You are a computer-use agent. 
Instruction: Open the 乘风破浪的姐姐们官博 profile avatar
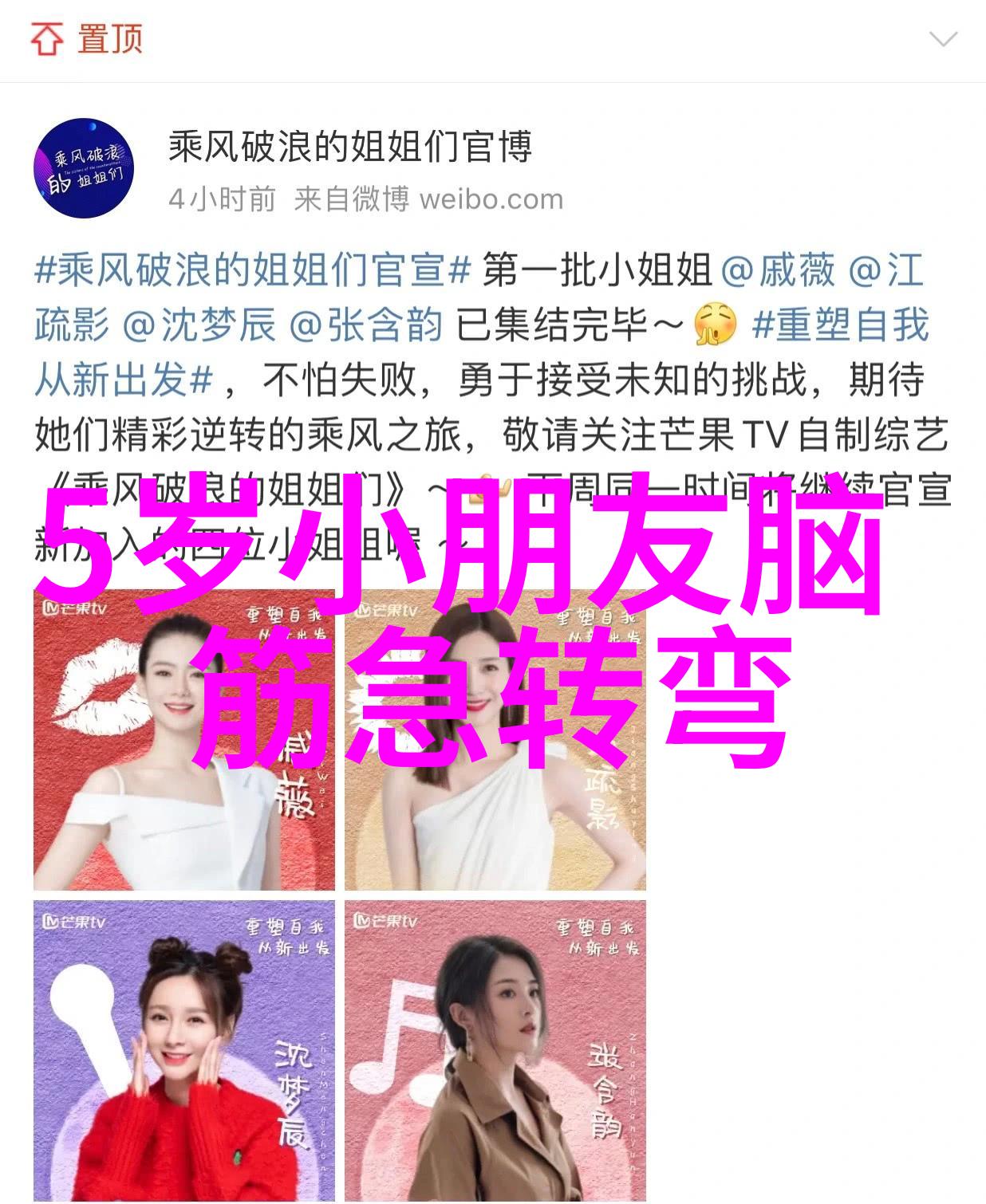coord(83,168)
